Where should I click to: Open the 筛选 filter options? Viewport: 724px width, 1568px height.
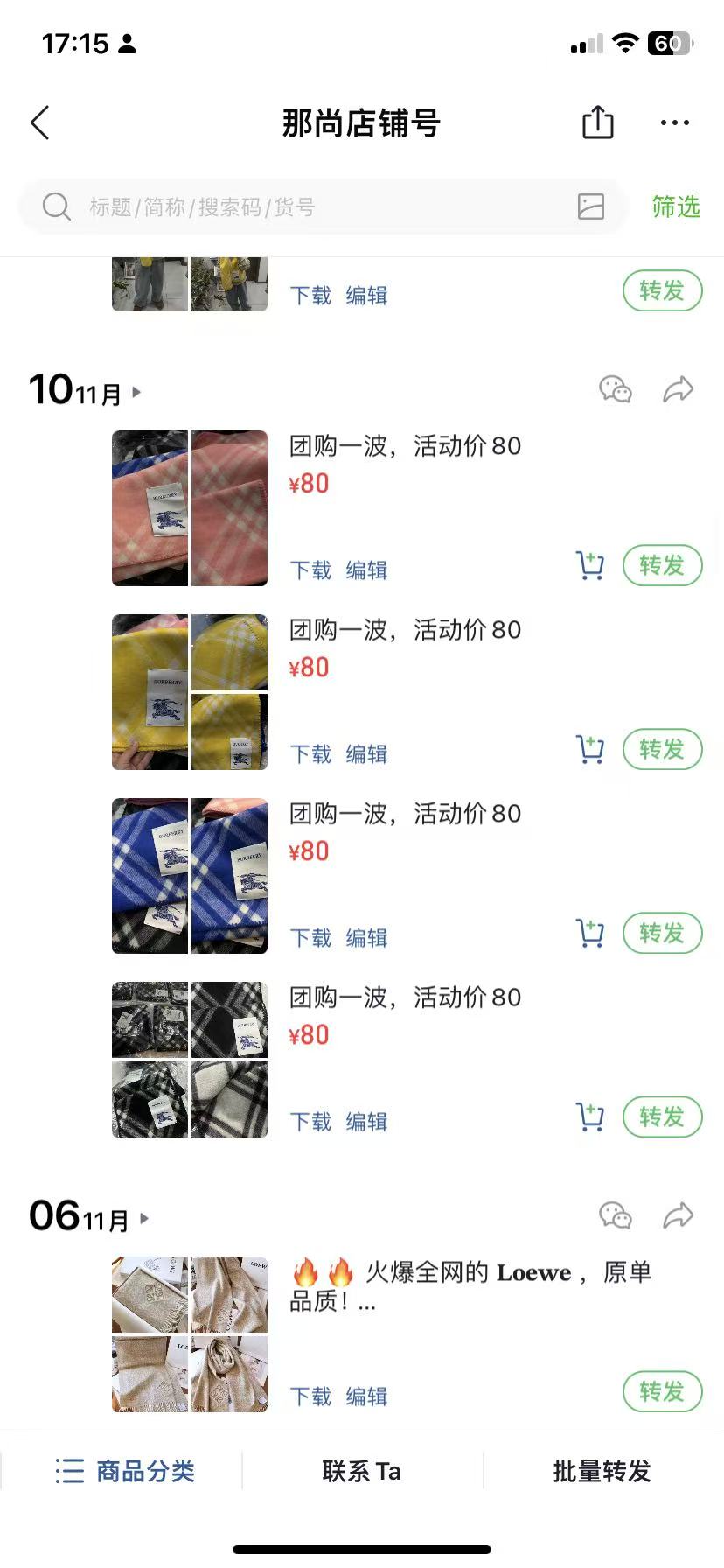click(x=676, y=207)
